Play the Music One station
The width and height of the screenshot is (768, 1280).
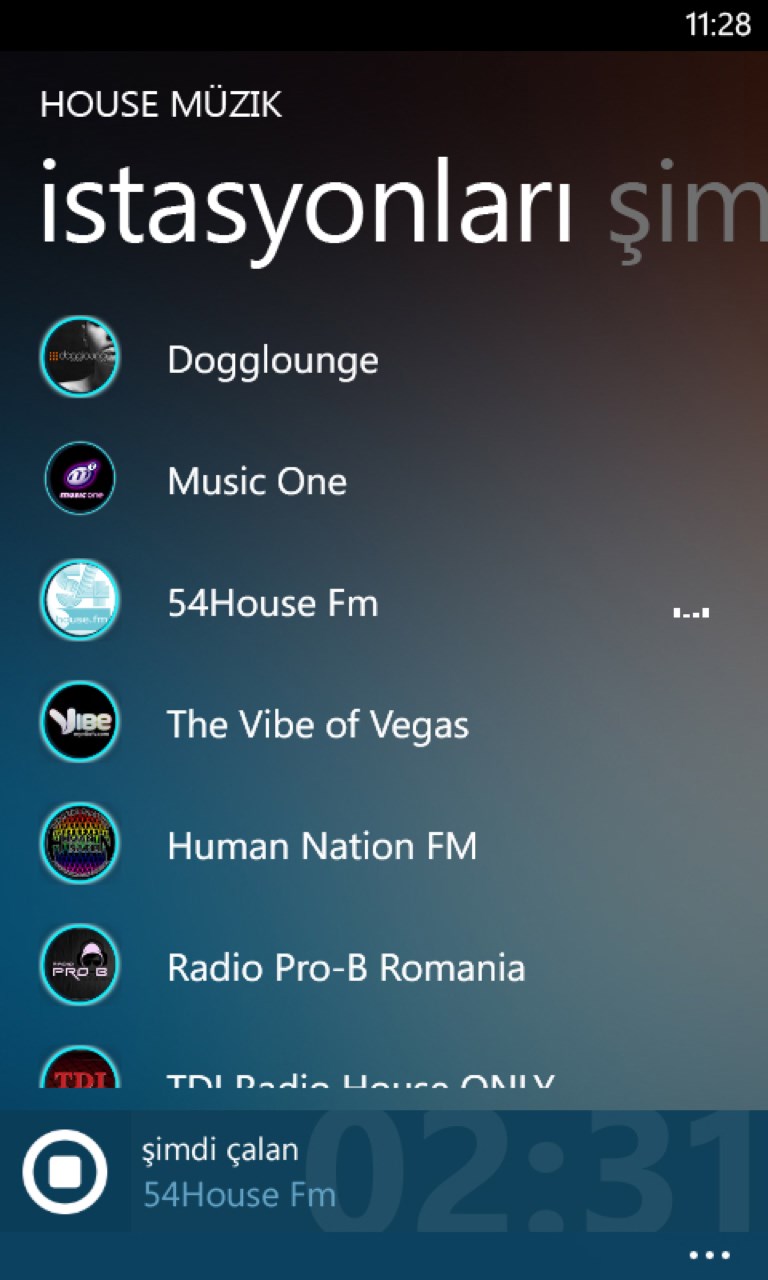tap(257, 482)
